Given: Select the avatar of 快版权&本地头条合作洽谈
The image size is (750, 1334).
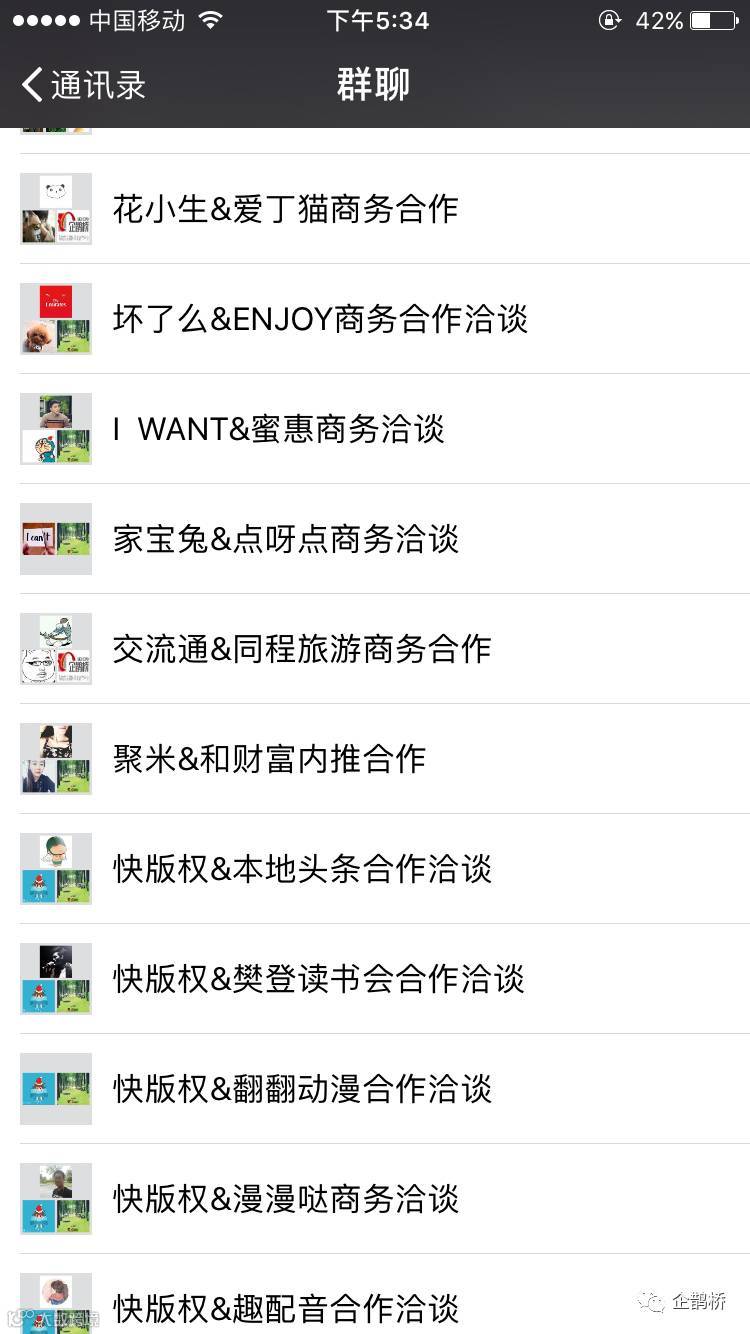Looking at the screenshot, I should pos(55,869).
